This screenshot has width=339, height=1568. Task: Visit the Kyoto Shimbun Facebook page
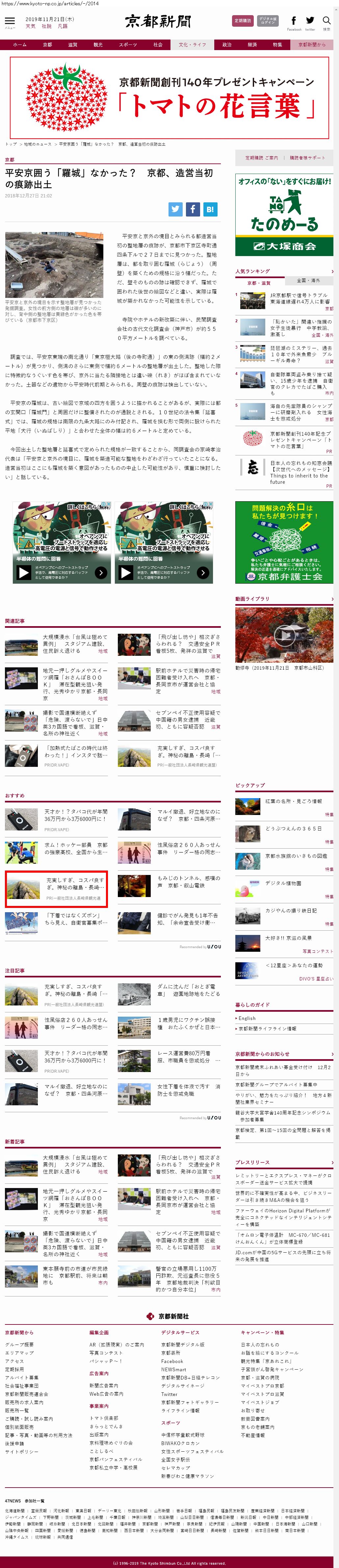tap(294, 22)
